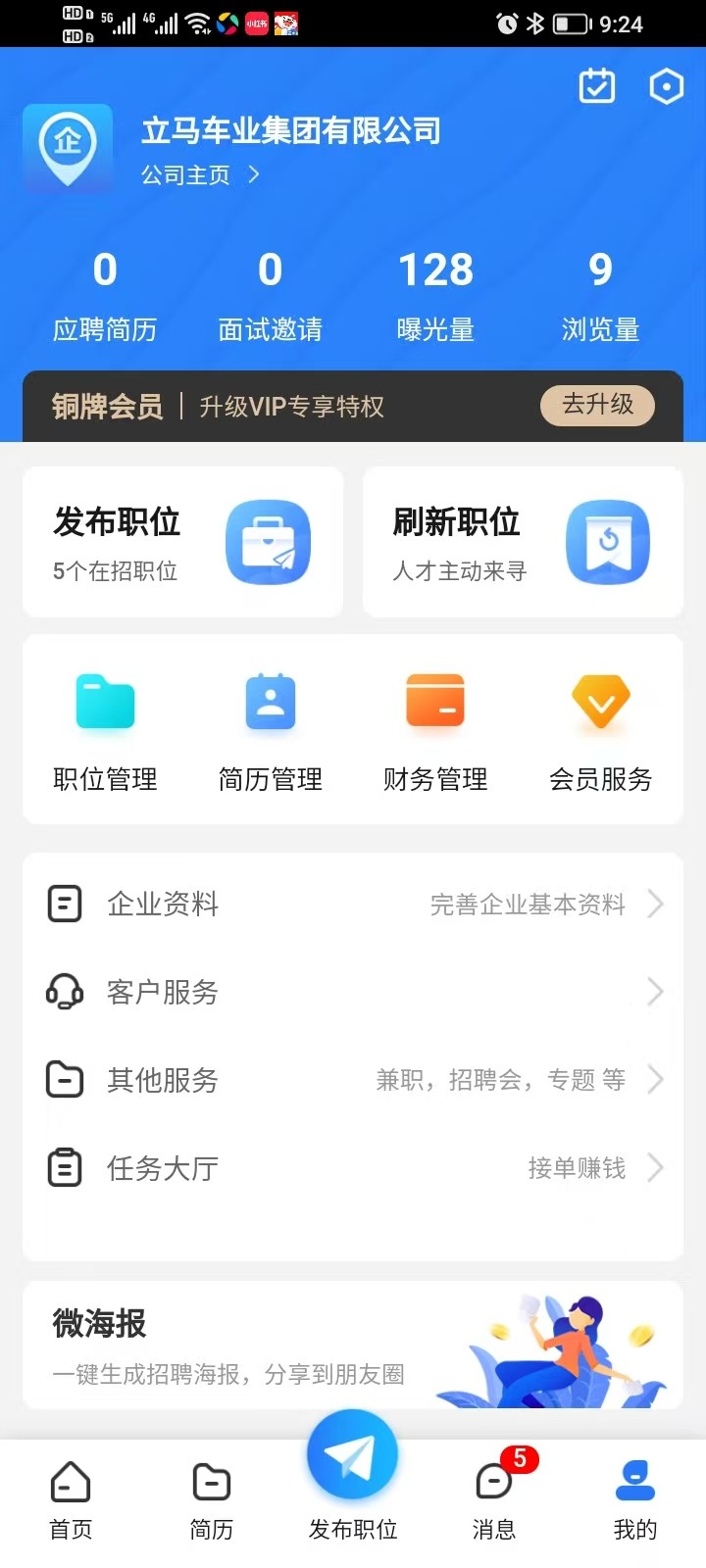Screen dimensions: 706x1568
Task: Open 财务管理 finance management
Action: pos(435,730)
